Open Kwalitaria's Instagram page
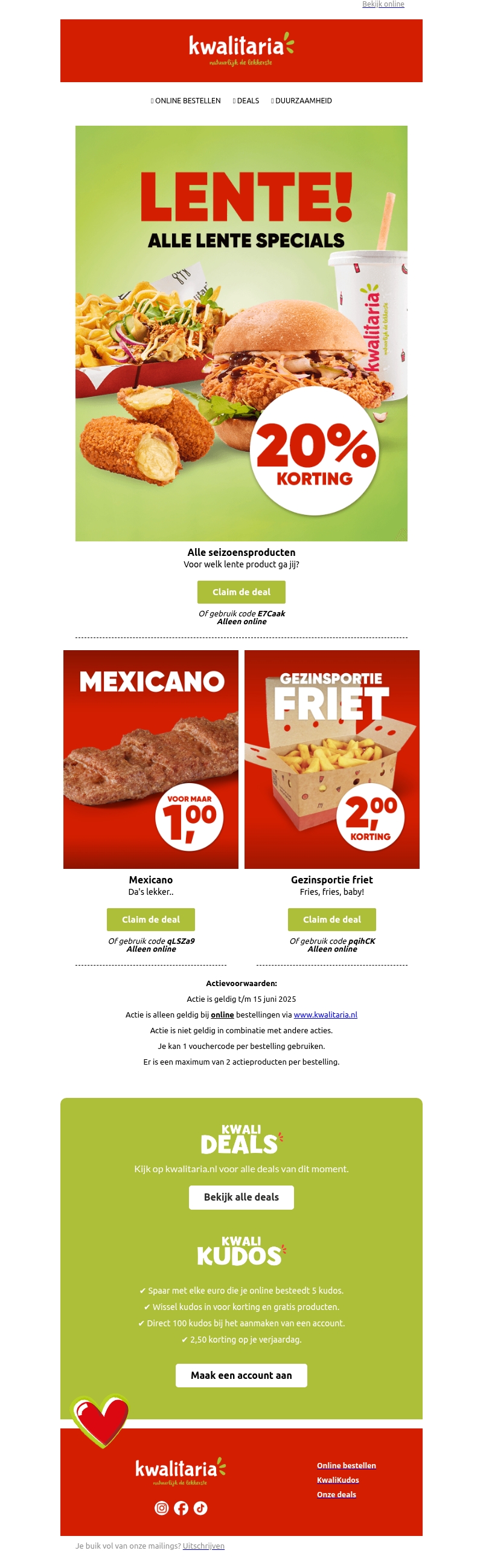The height and width of the screenshot is (1568, 483). 162,1507
